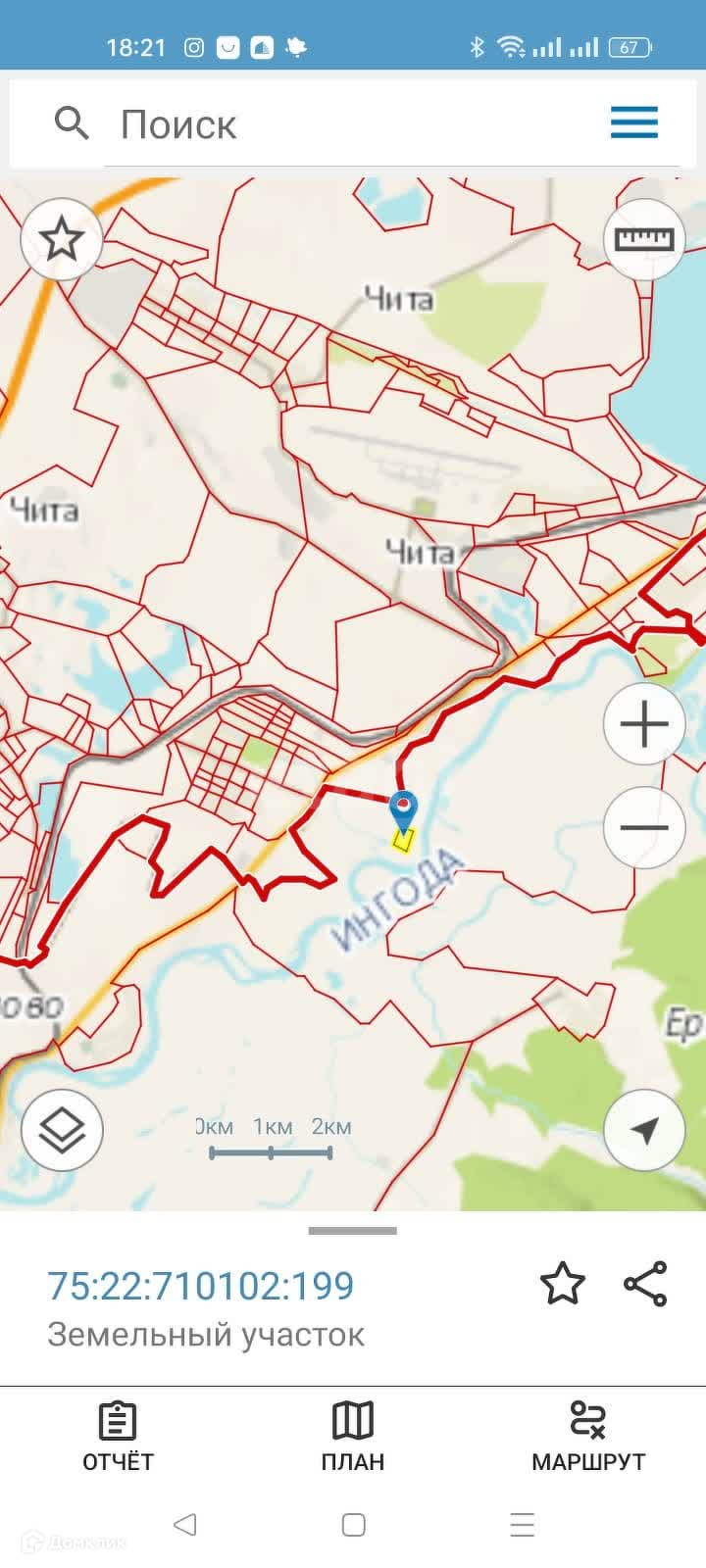Viewport: 706px width, 1568px height.
Task: Open the hamburger menu
Action: click(x=633, y=123)
